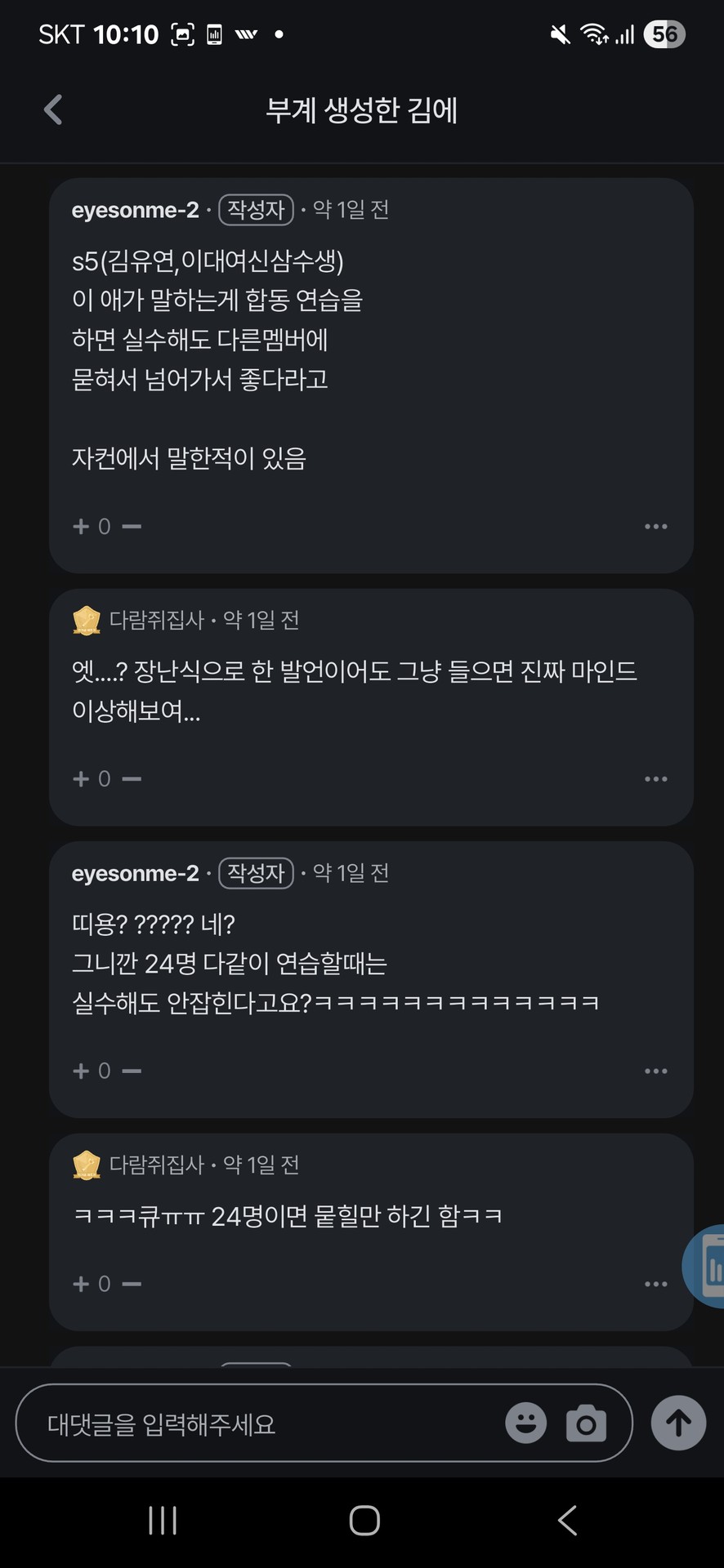Screen dimensions: 724x1568
Task: Upvote the comment starting with 띠용? ?????
Action: (81, 1071)
